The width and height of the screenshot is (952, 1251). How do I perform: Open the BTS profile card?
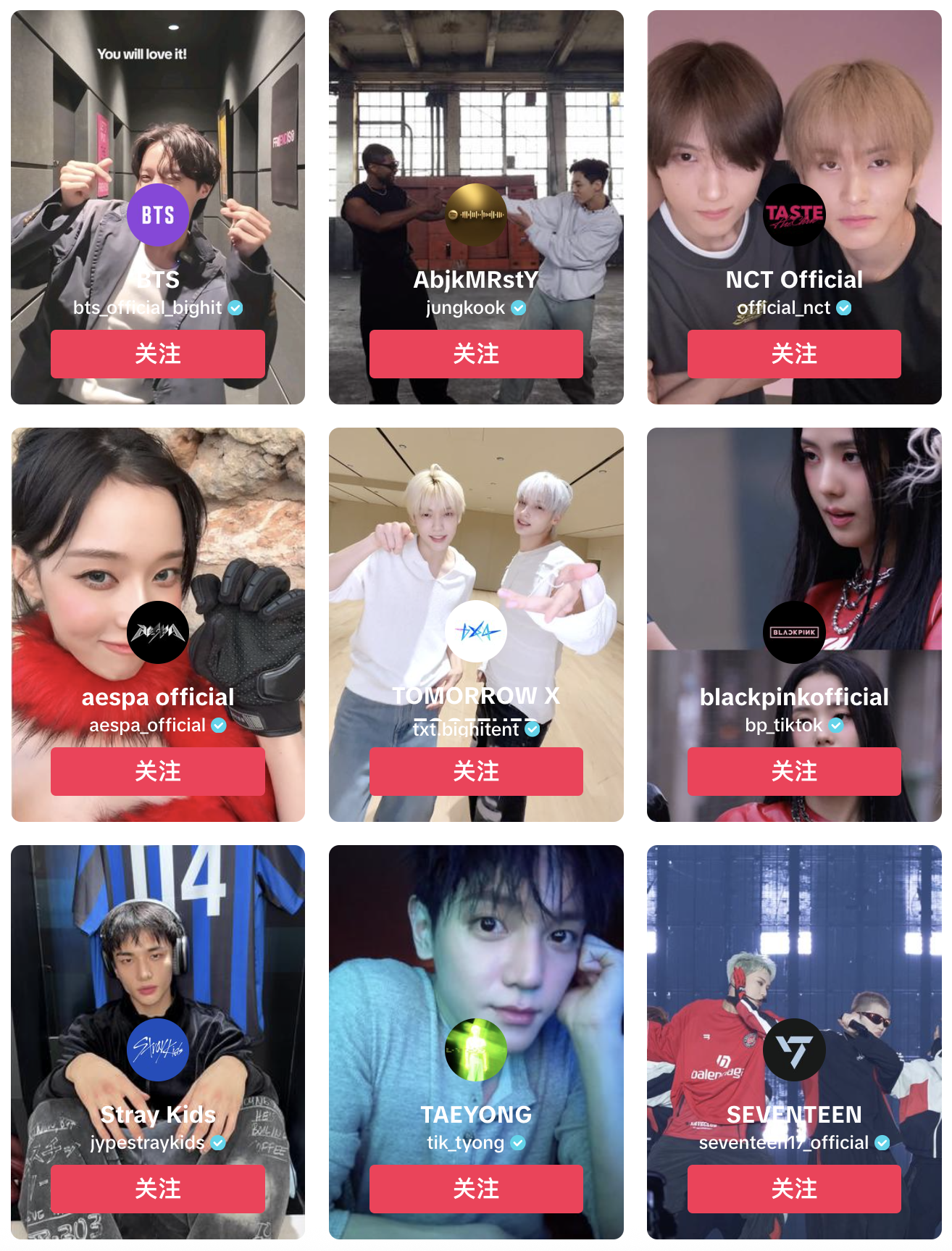(x=157, y=109)
